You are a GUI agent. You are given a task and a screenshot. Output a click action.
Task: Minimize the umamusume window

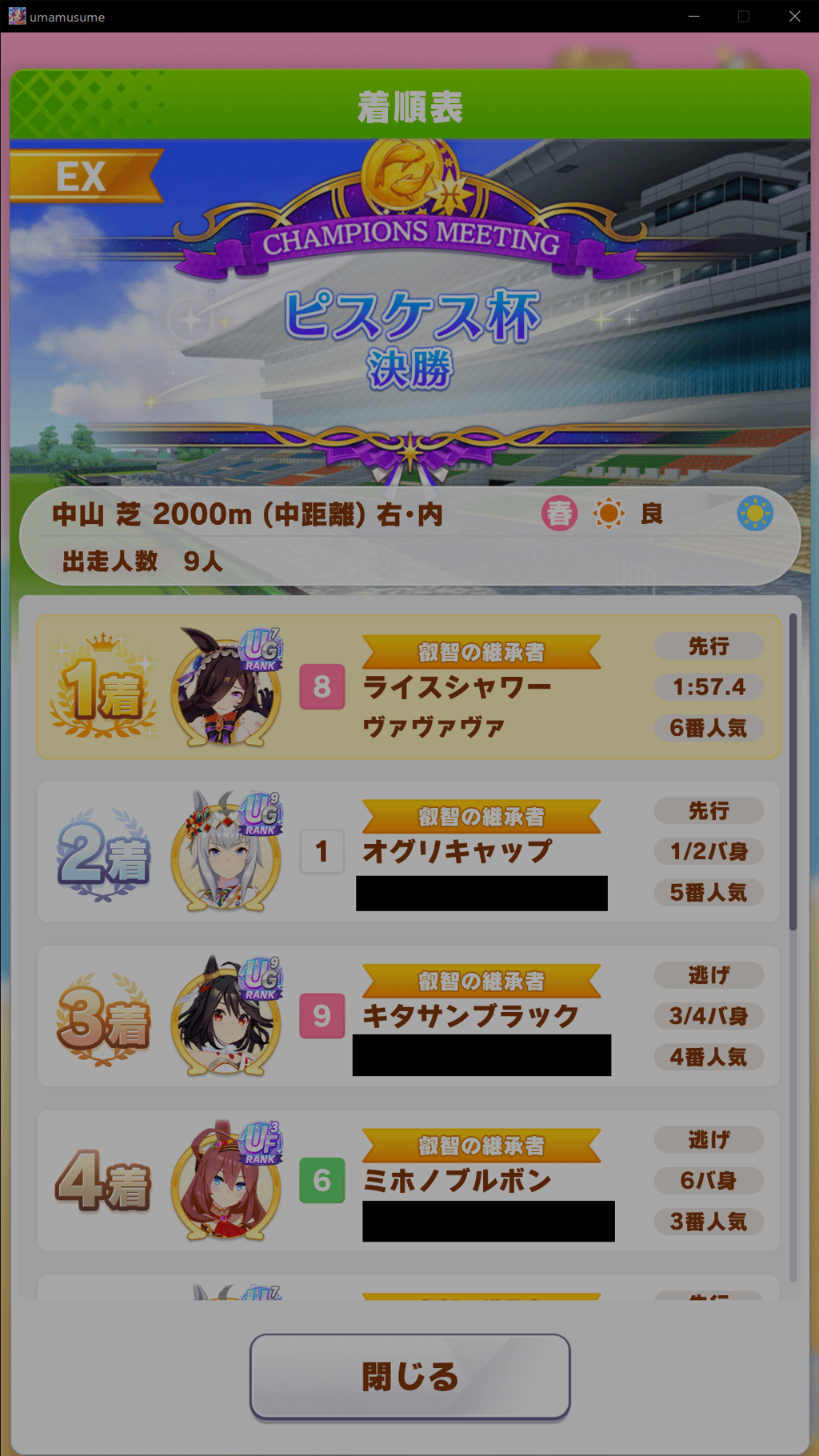tap(693, 16)
